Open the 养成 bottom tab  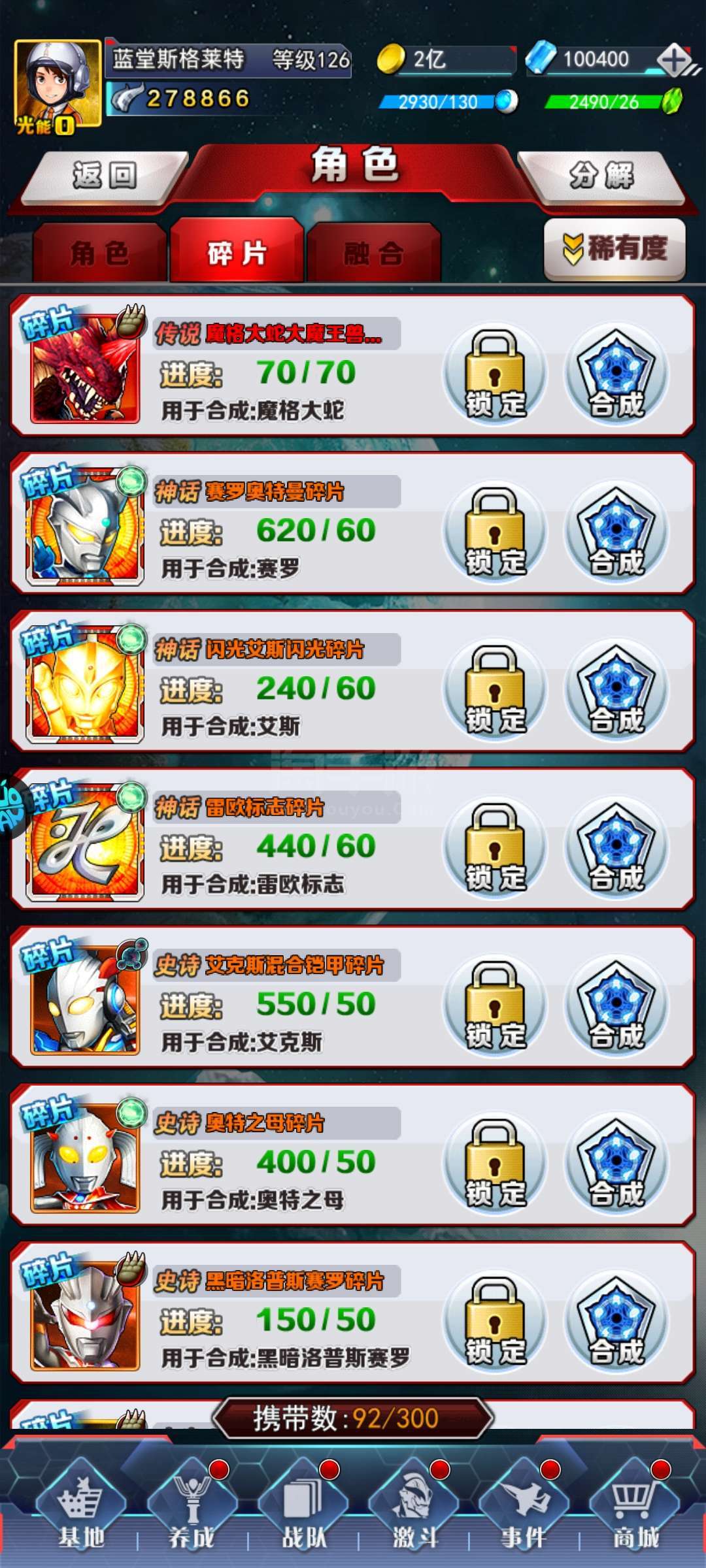click(192, 1509)
